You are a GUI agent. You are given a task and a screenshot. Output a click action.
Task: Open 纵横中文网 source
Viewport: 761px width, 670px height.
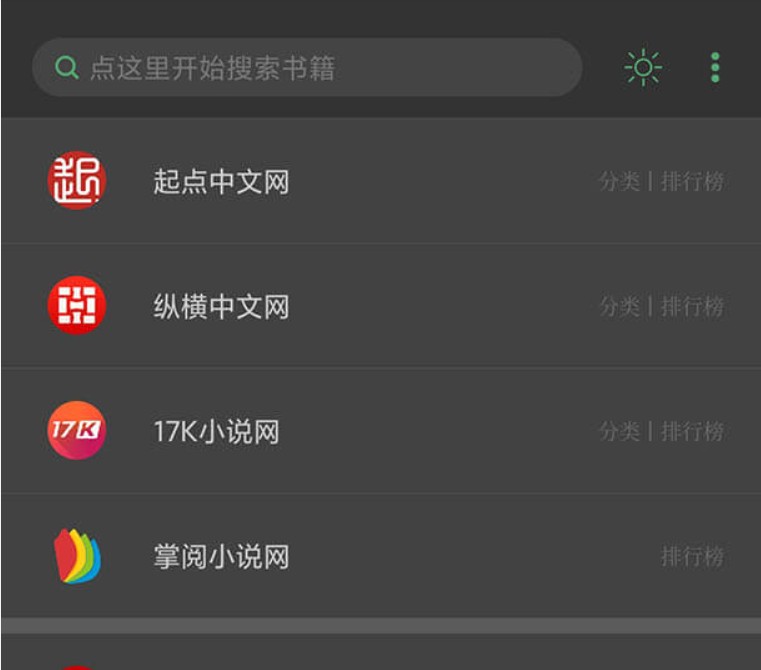(221, 306)
